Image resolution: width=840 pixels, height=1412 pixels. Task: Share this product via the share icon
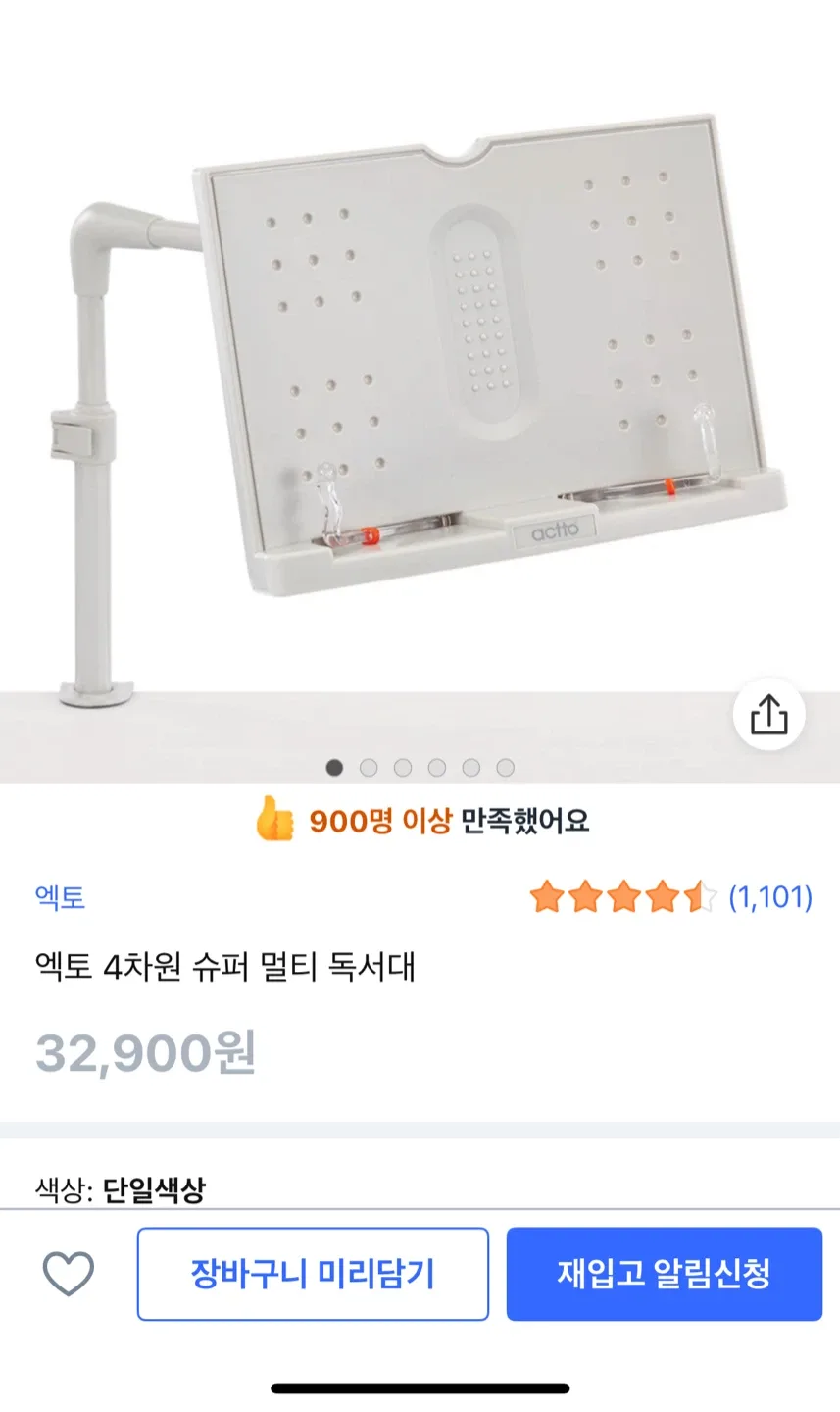point(769,715)
